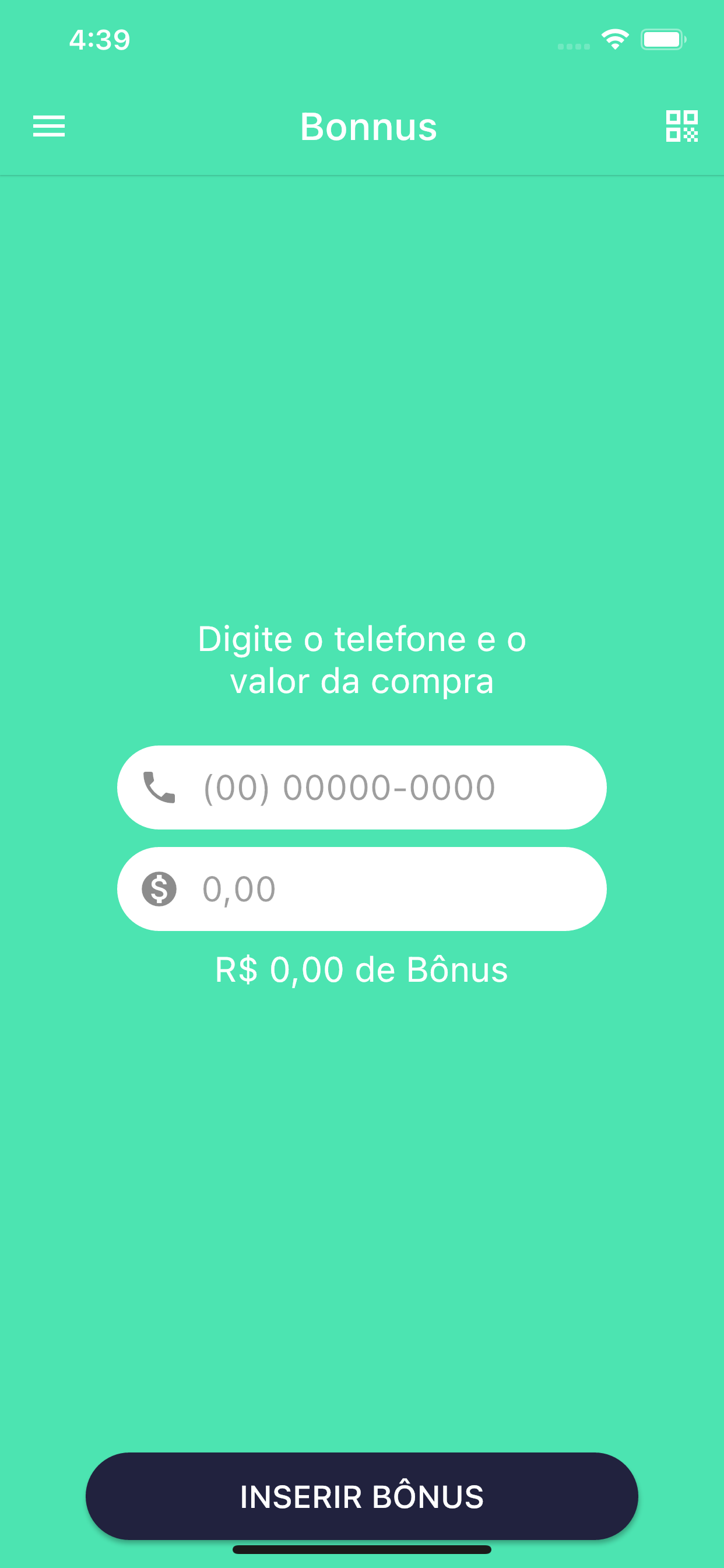Open the QR code scanner
Viewport: 724px width, 1568px height.
[681, 126]
